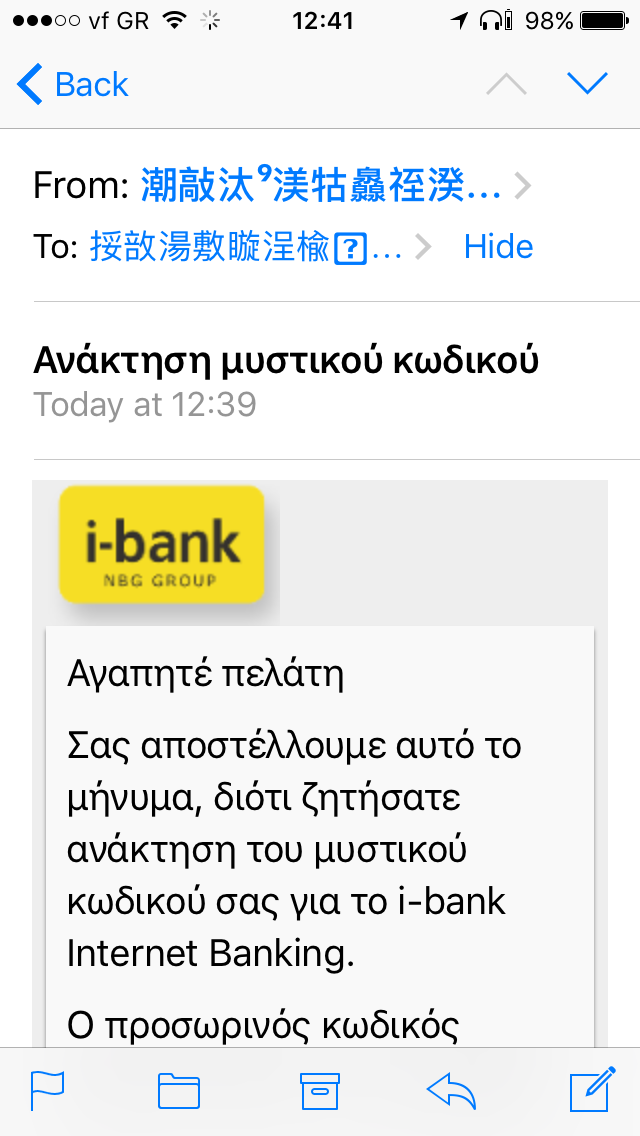Screen dimensions: 640x1136
Task: Archive this email
Action: point(320,1090)
